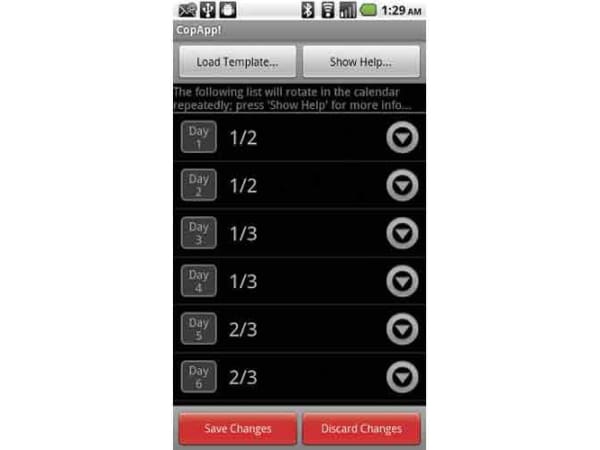
Task: Expand the dropdown arrow for Day 2
Action: 402,185
